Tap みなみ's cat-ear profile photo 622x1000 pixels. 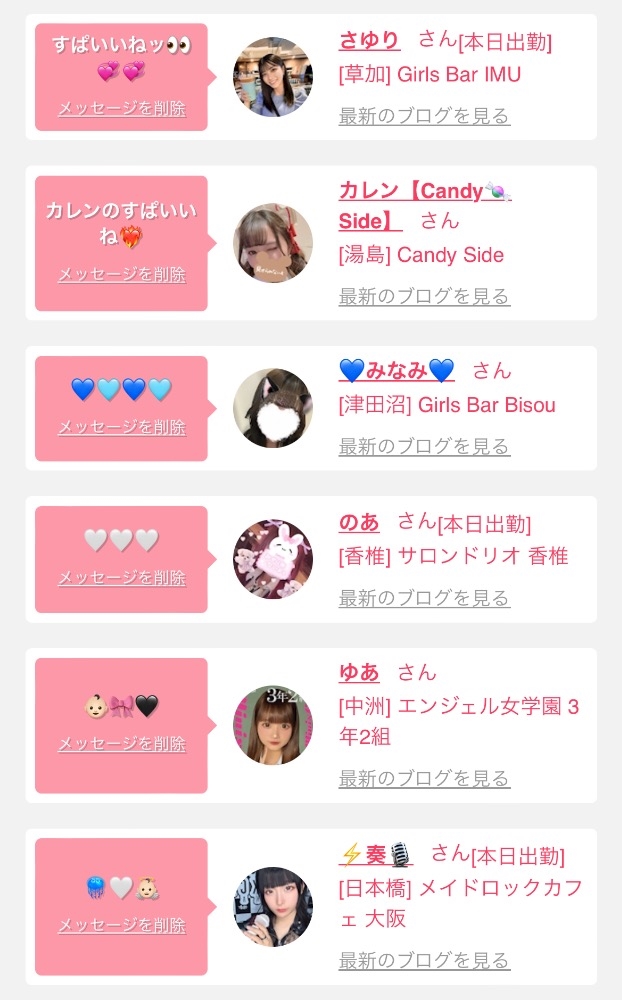(x=272, y=408)
